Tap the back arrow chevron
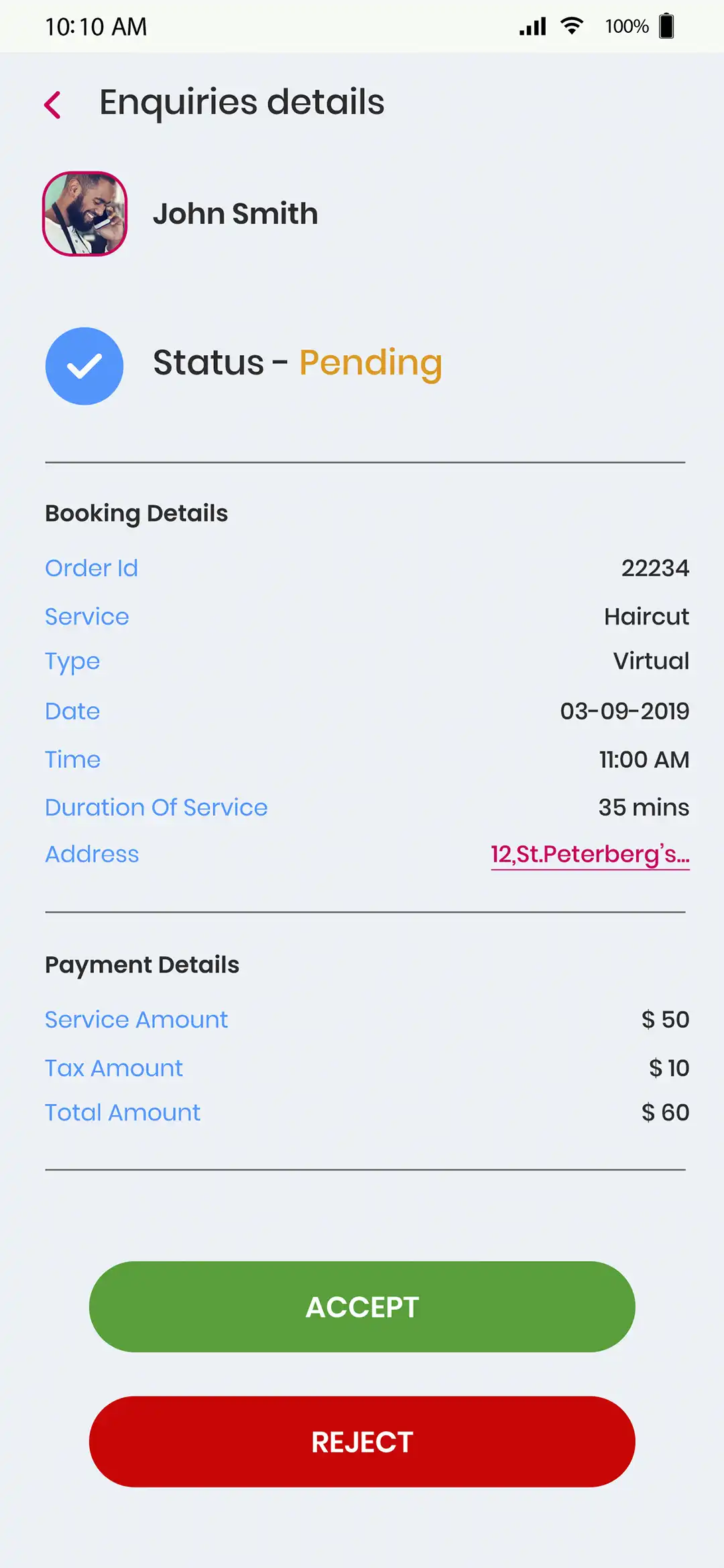Viewport: 724px width, 1568px height. tap(53, 104)
